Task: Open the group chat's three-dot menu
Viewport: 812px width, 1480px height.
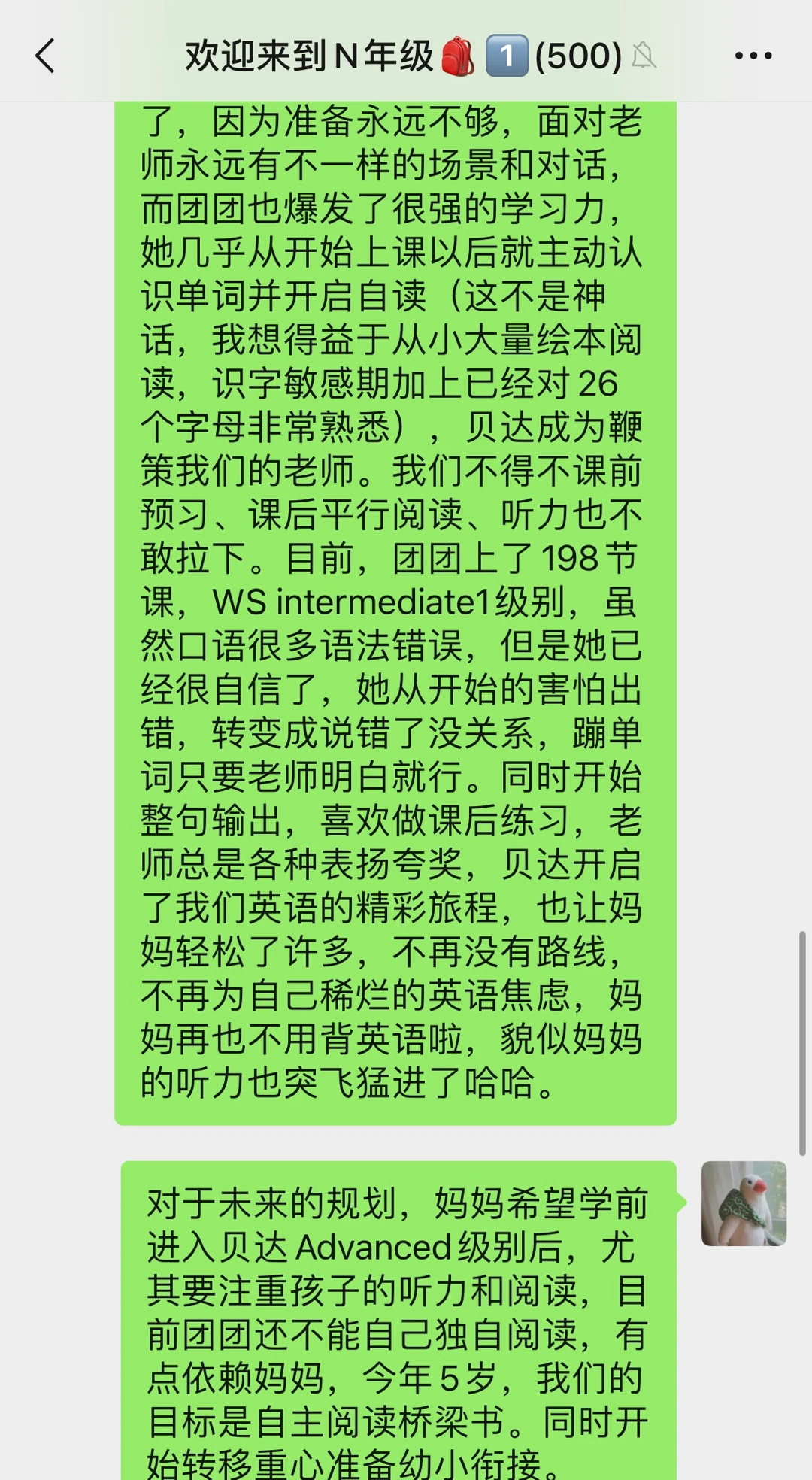Action: pyautogui.click(x=753, y=56)
